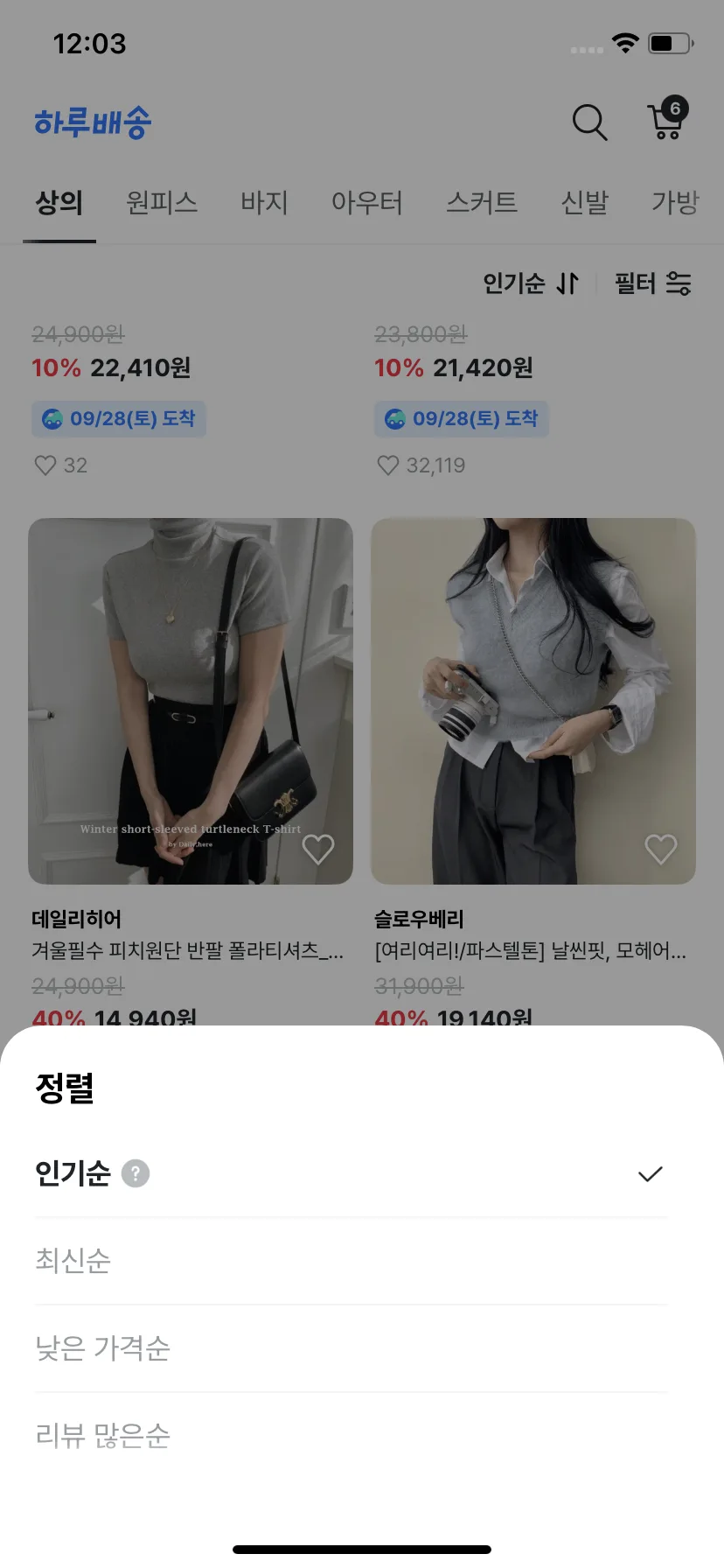Select the 인기순 sort option

[73, 1173]
